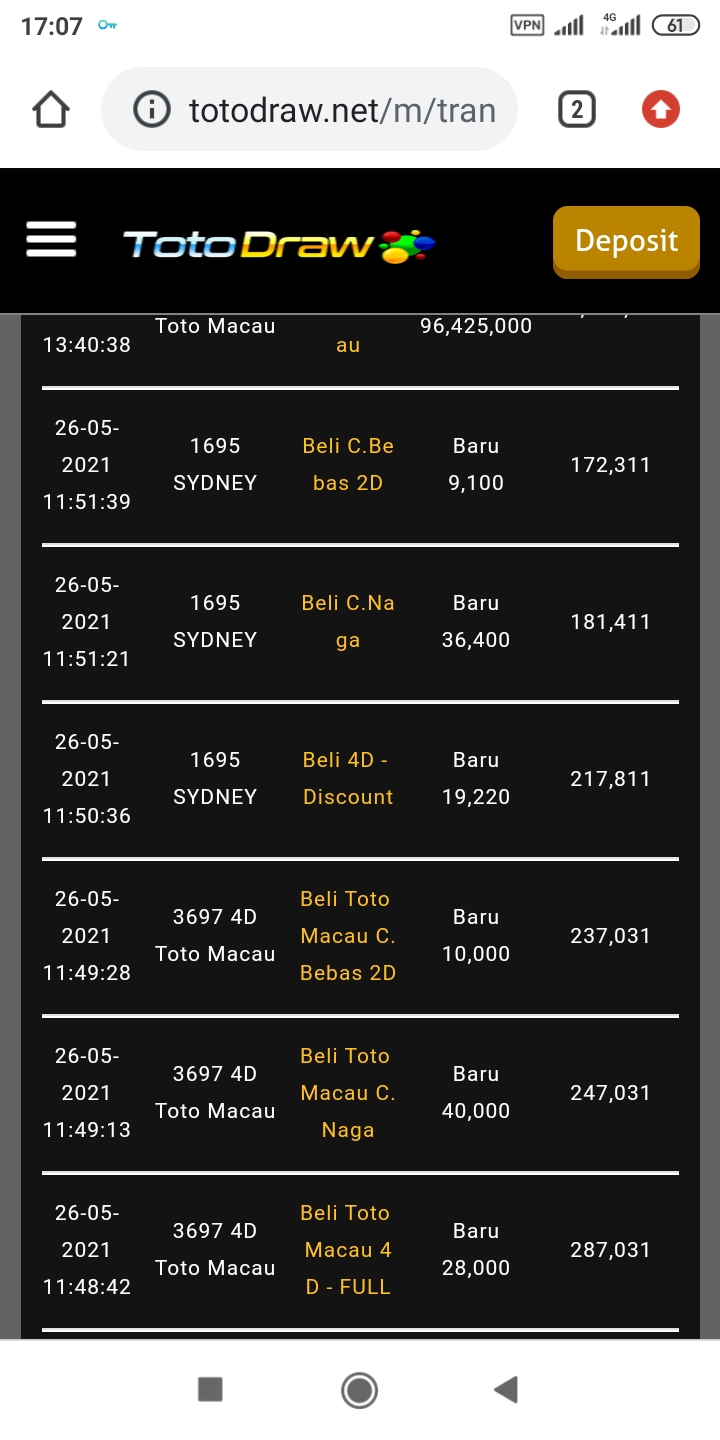
Task: Open recent apps from the navigation bar
Action: coord(210,1389)
